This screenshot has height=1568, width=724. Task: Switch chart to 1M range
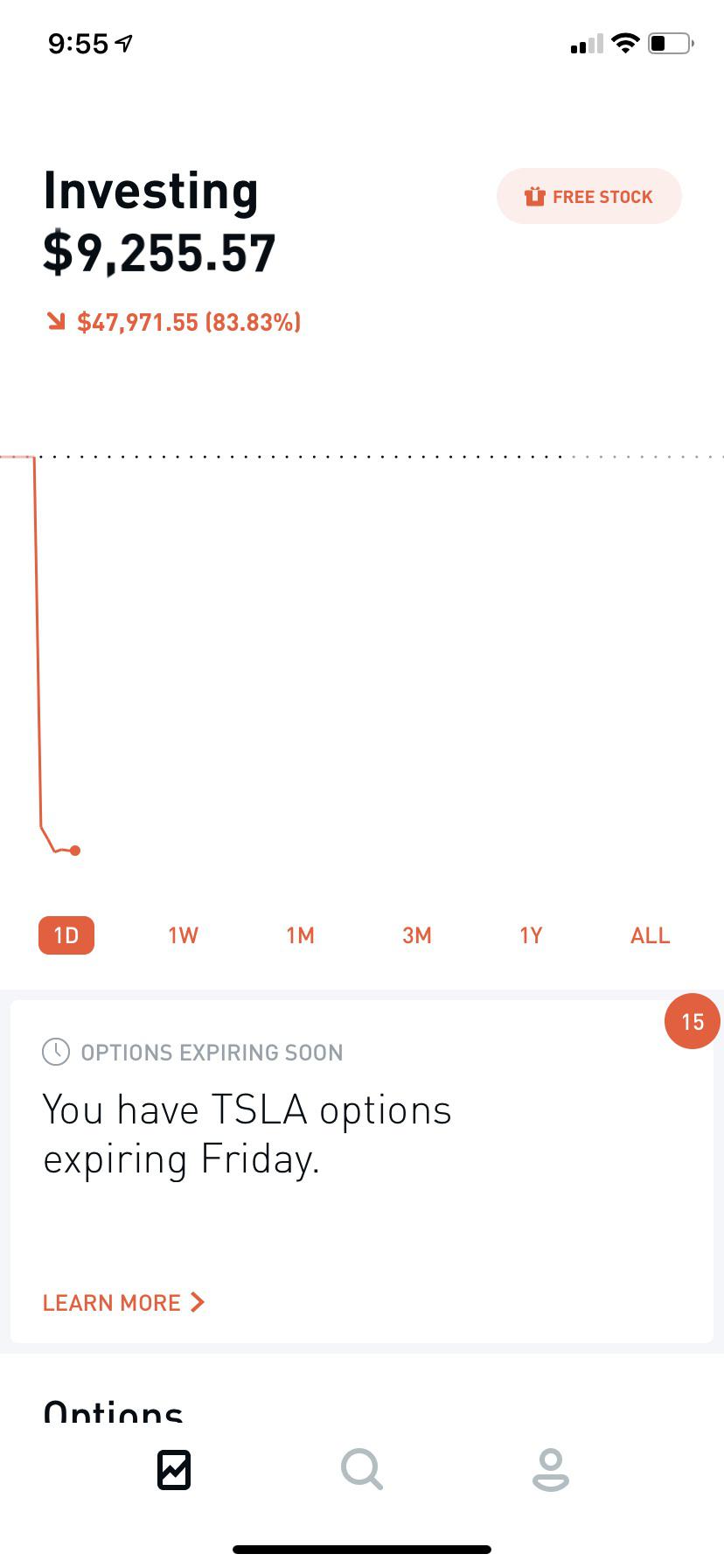click(x=300, y=935)
